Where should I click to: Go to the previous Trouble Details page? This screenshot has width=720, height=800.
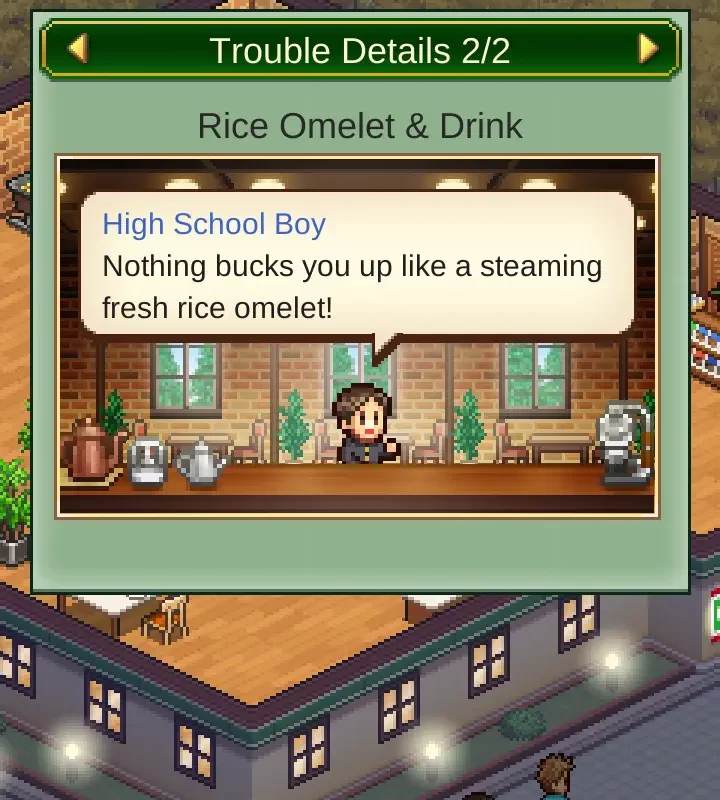(x=77, y=48)
